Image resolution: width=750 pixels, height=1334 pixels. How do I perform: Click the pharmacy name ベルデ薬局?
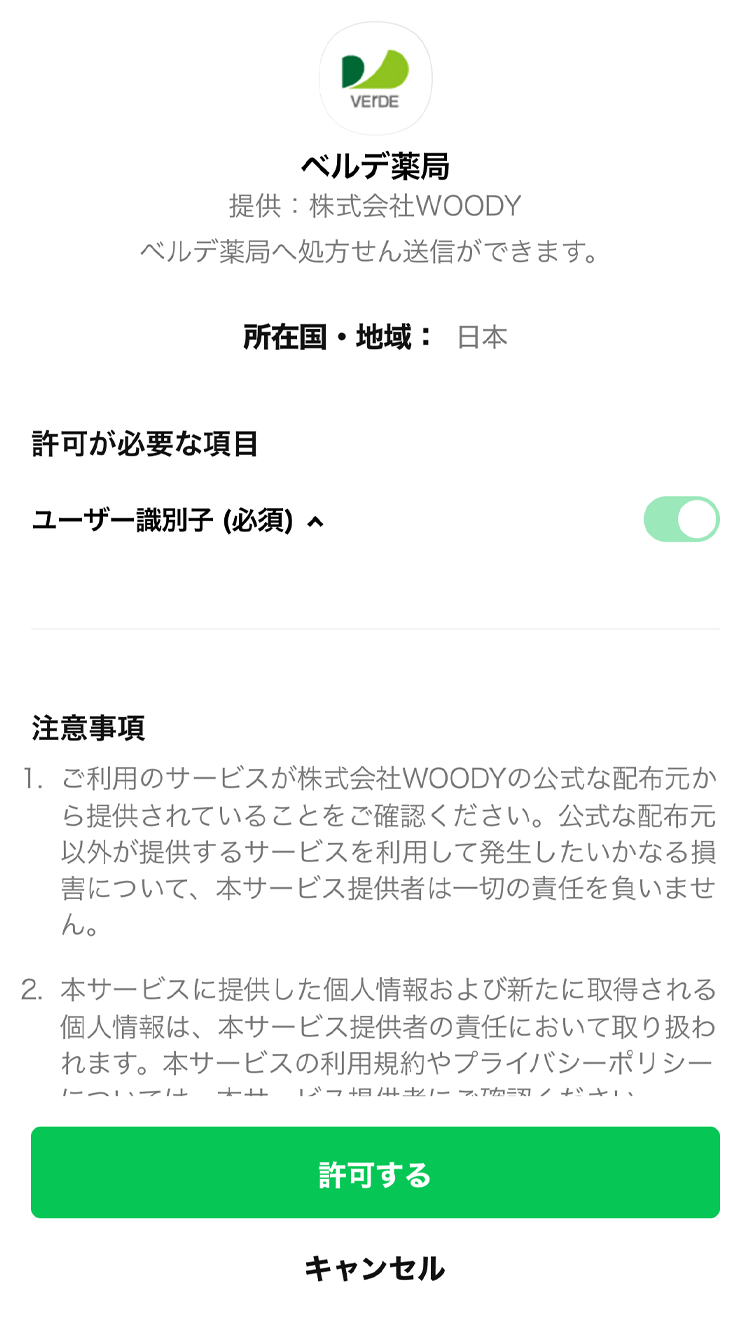[375, 163]
